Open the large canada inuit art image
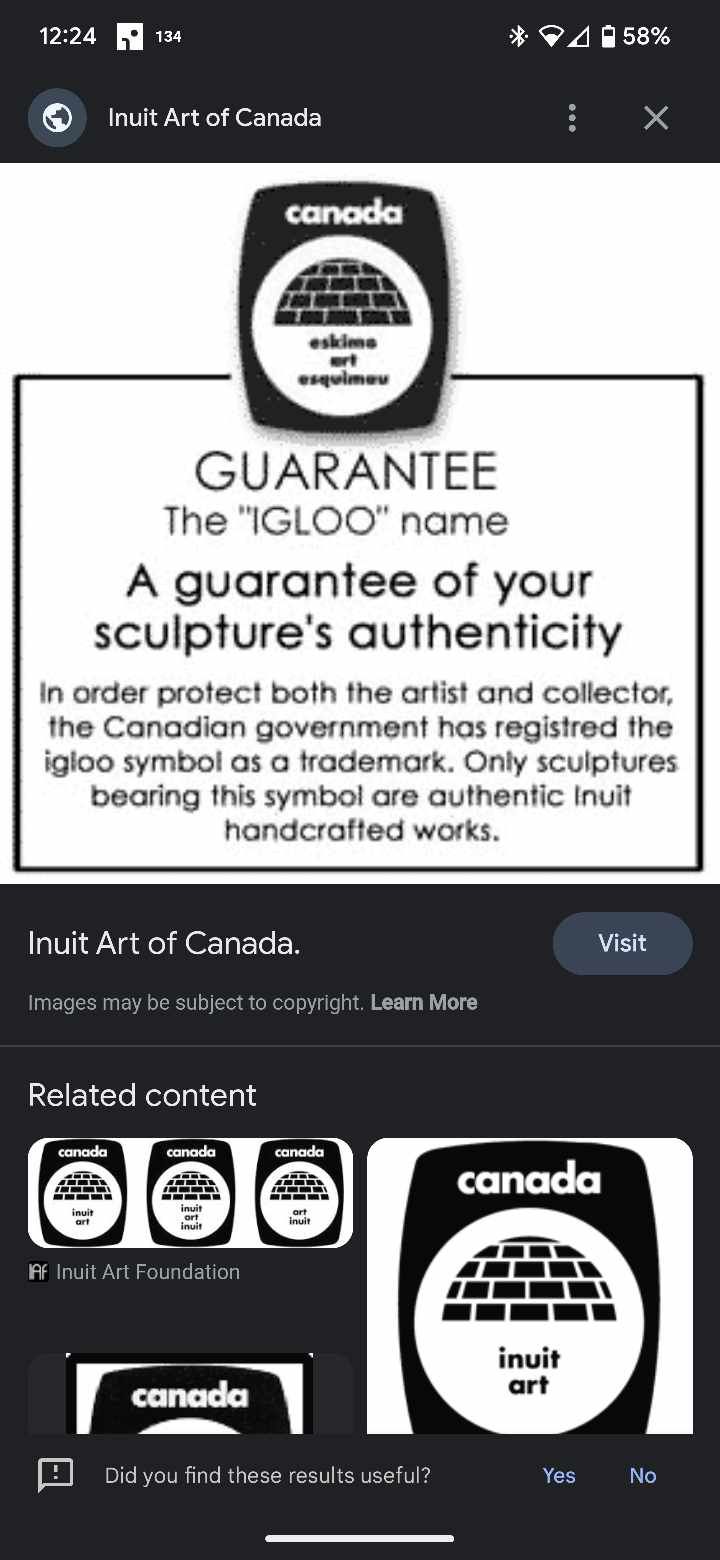720x1560 pixels. (x=529, y=1285)
